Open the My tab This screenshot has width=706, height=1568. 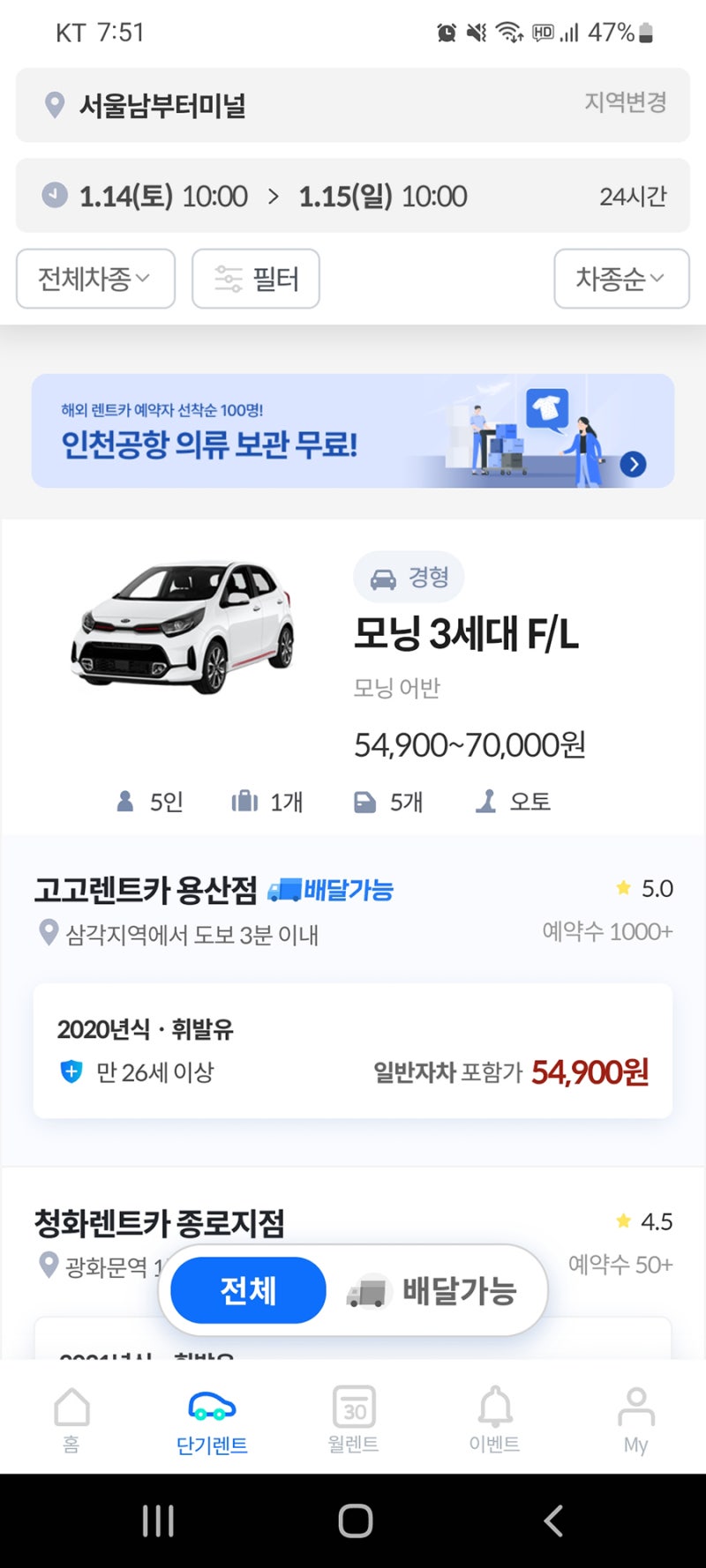[x=635, y=1418]
